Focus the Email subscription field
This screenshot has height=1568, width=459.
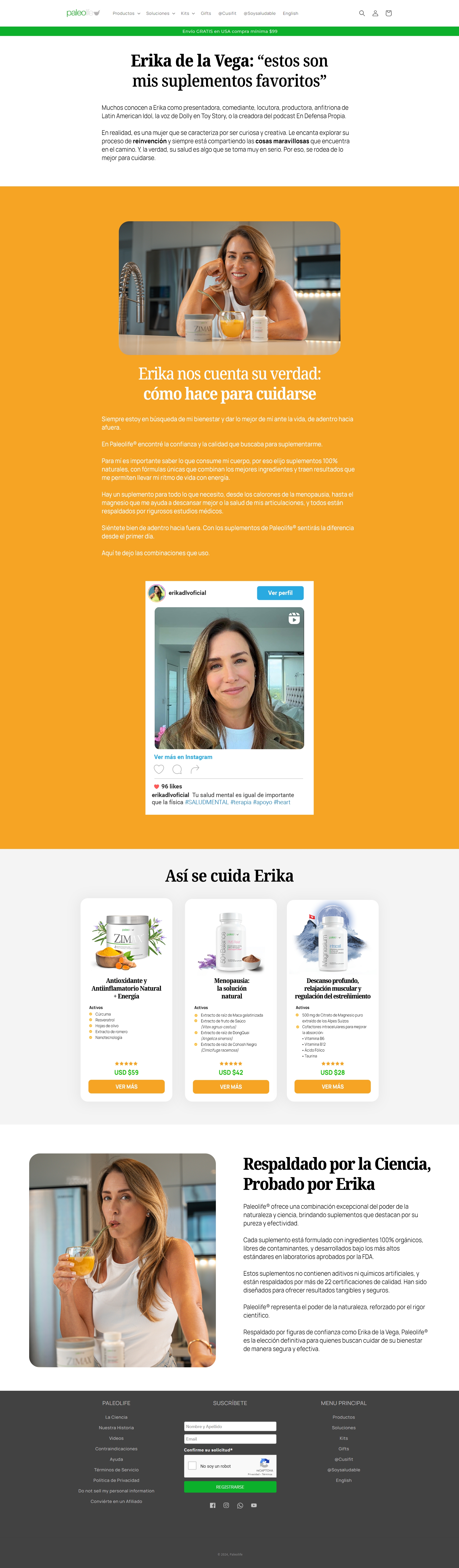click(230, 1439)
